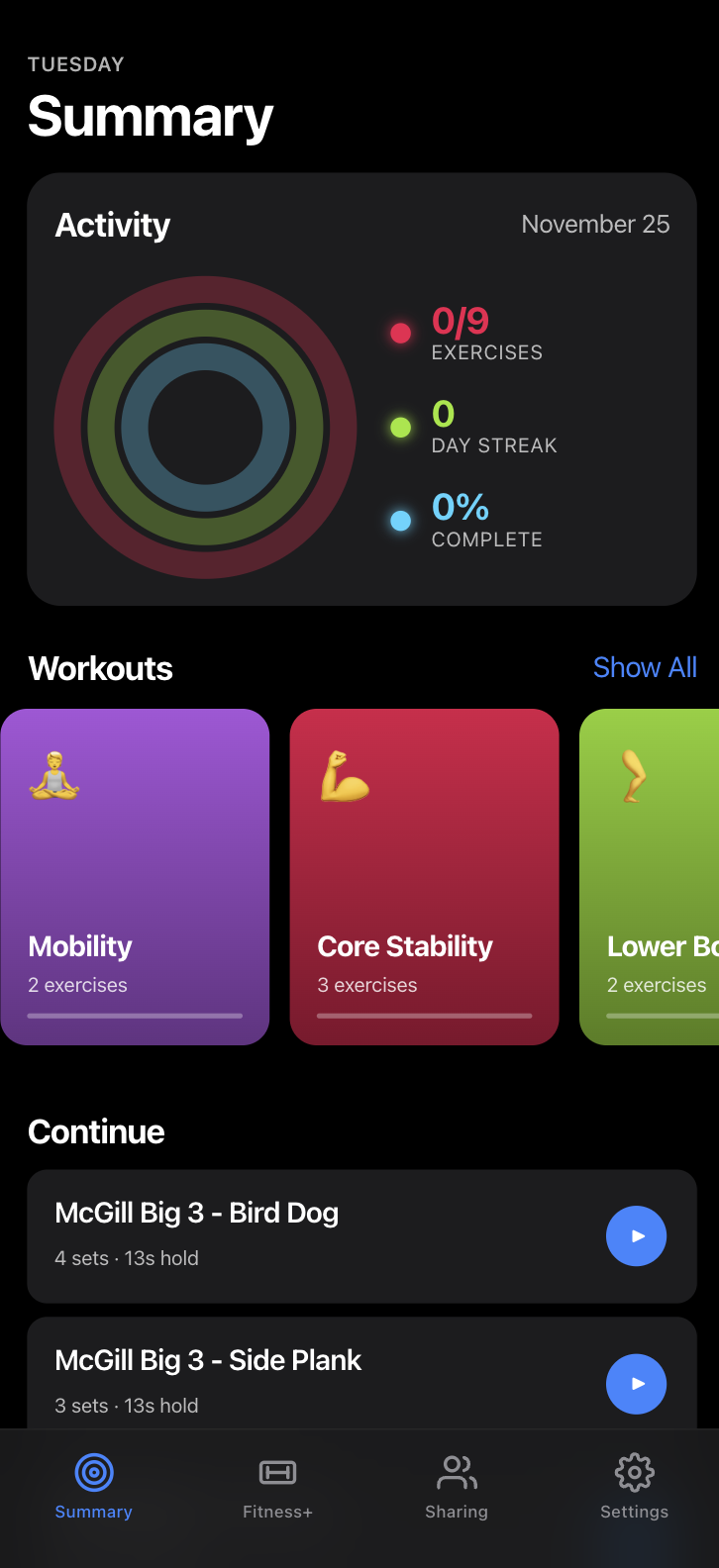This screenshot has height=1568, width=719.
Task: Select the Summary tab icon
Action: click(93, 1472)
